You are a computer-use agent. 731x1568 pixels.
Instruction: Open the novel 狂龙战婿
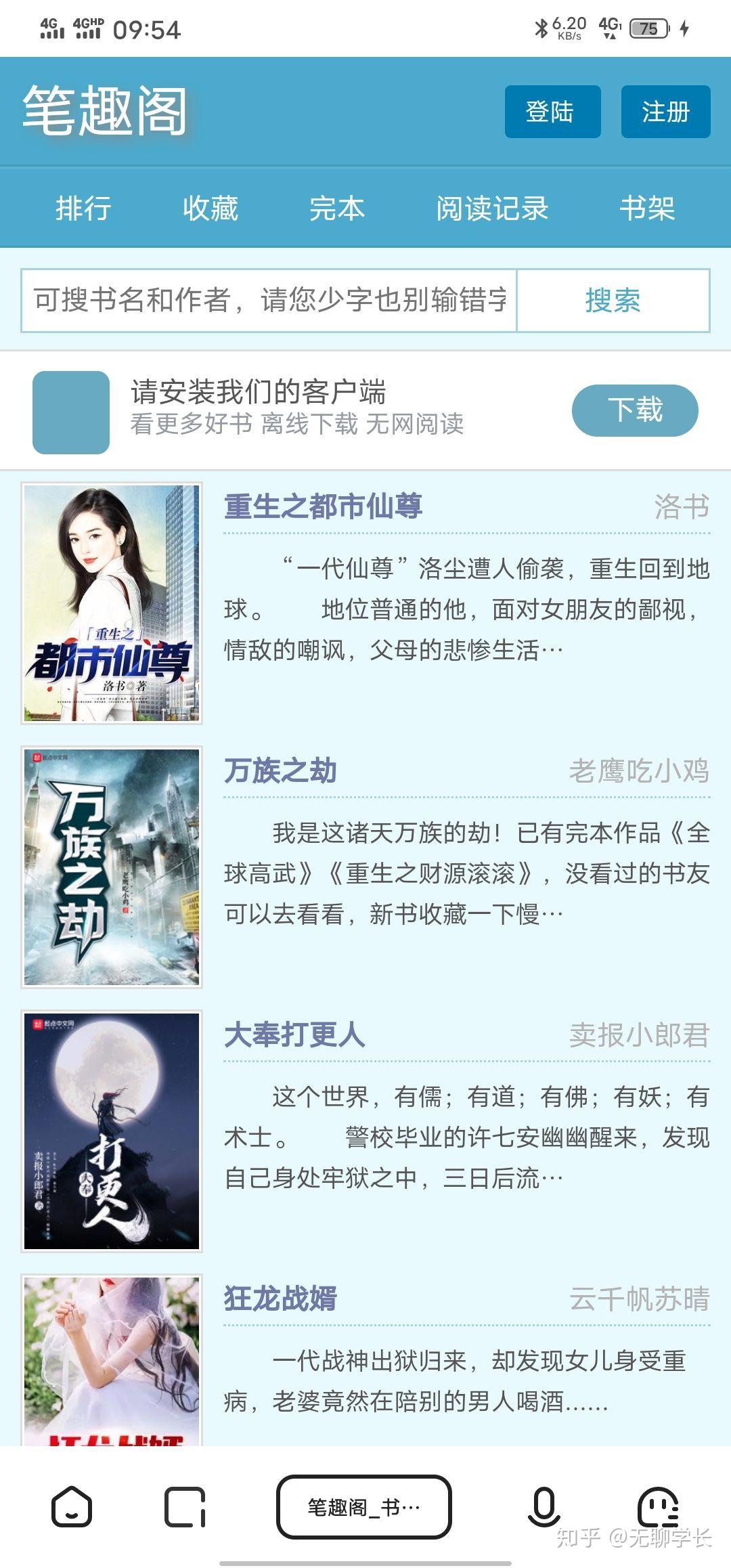(280, 1299)
